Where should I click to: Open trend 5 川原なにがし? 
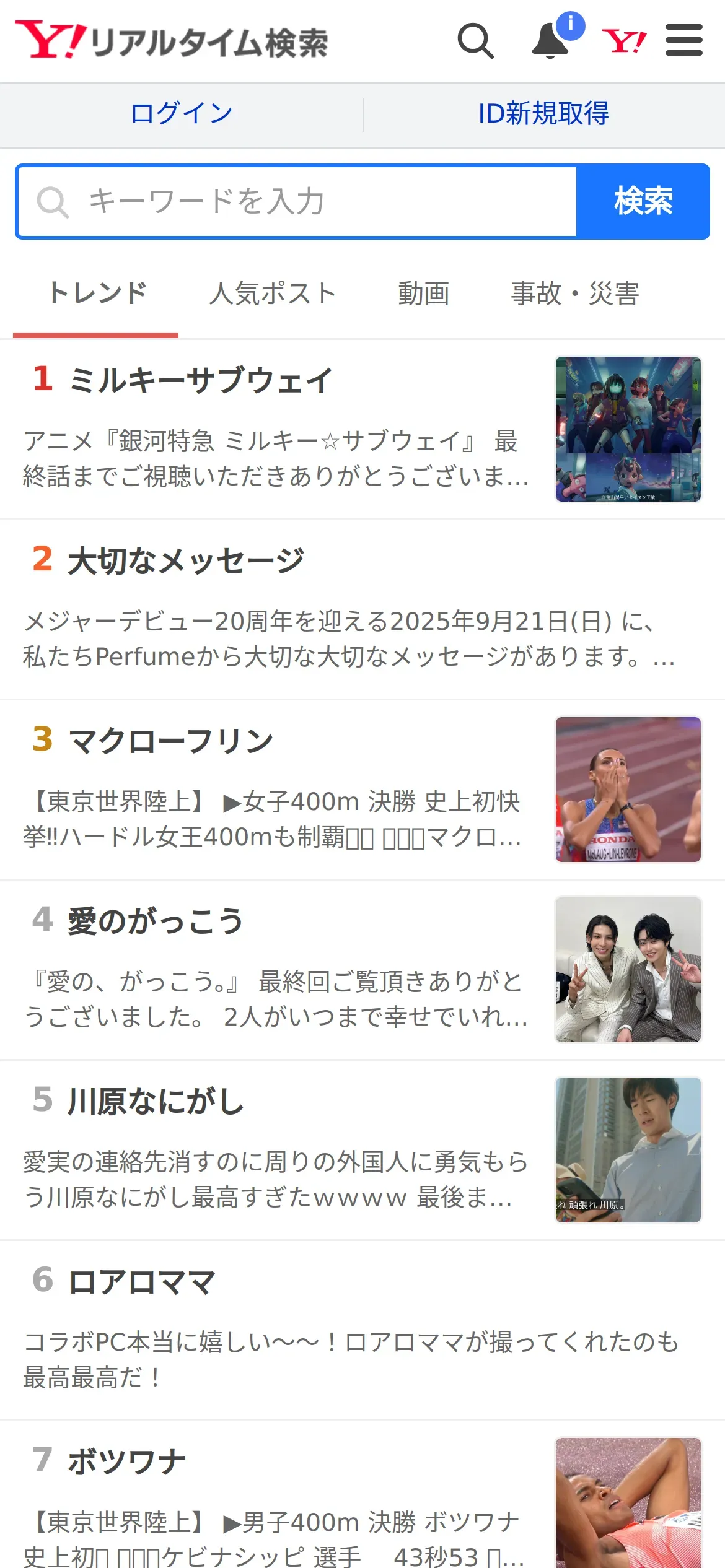(156, 1102)
